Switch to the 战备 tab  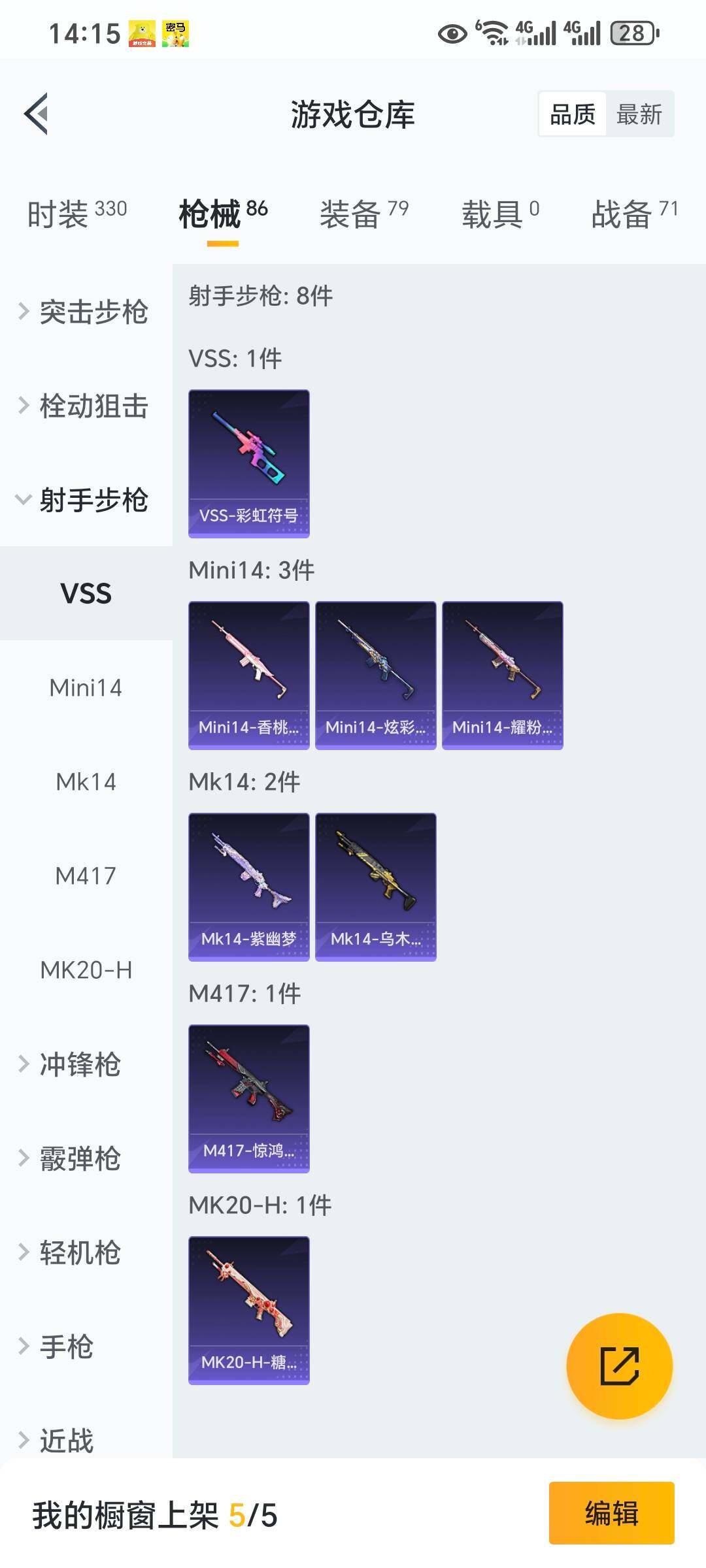tap(635, 214)
